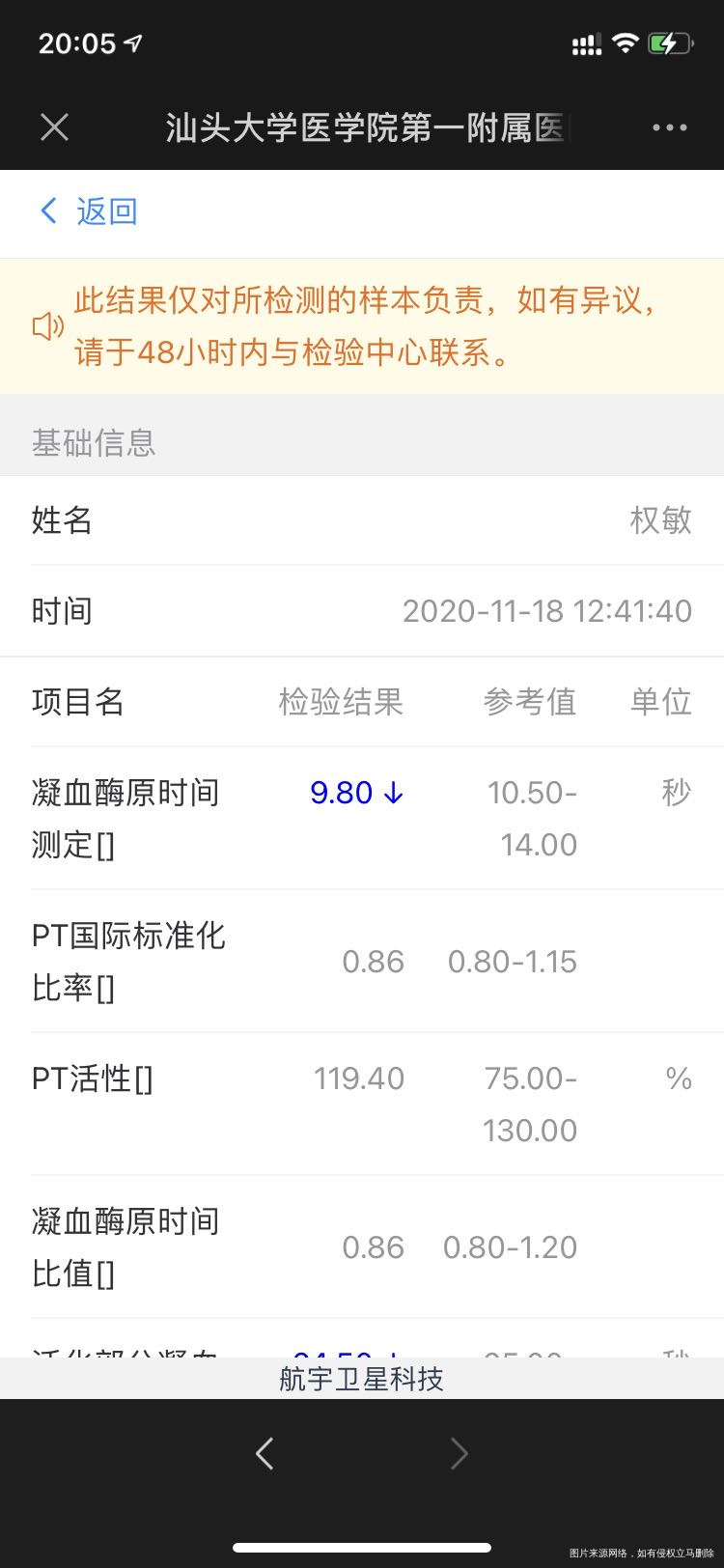Tap the 航宇卫星科技 footer label
This screenshot has width=724, height=1568.
(x=361, y=1380)
